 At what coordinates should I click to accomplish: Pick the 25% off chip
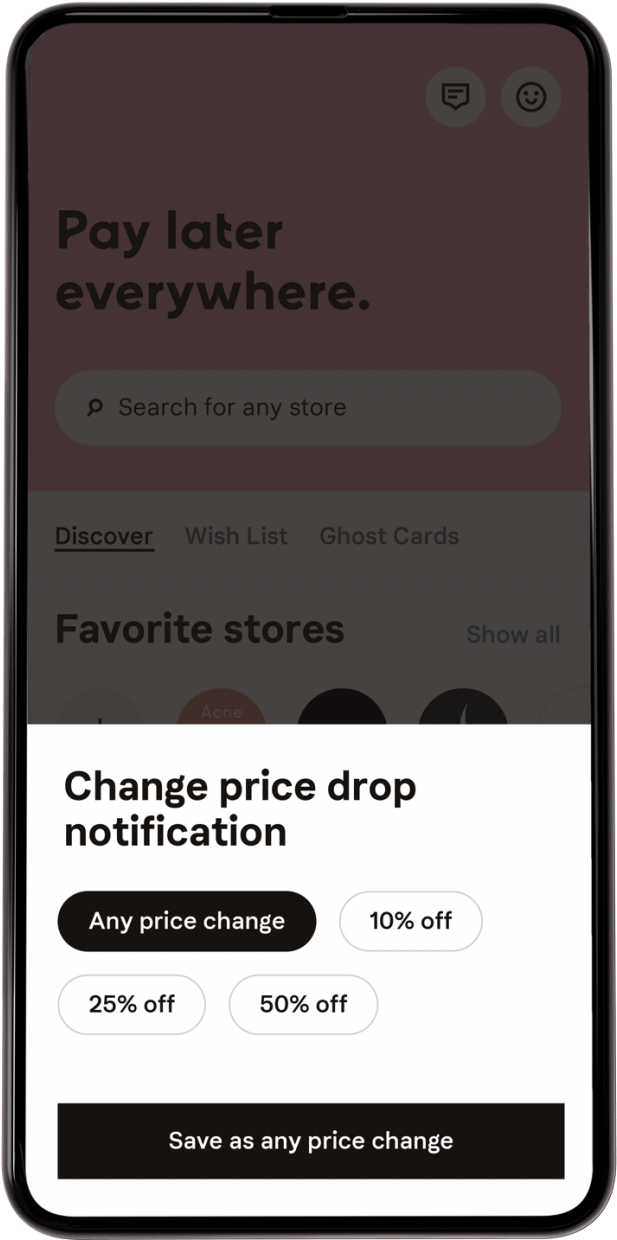coord(131,1004)
